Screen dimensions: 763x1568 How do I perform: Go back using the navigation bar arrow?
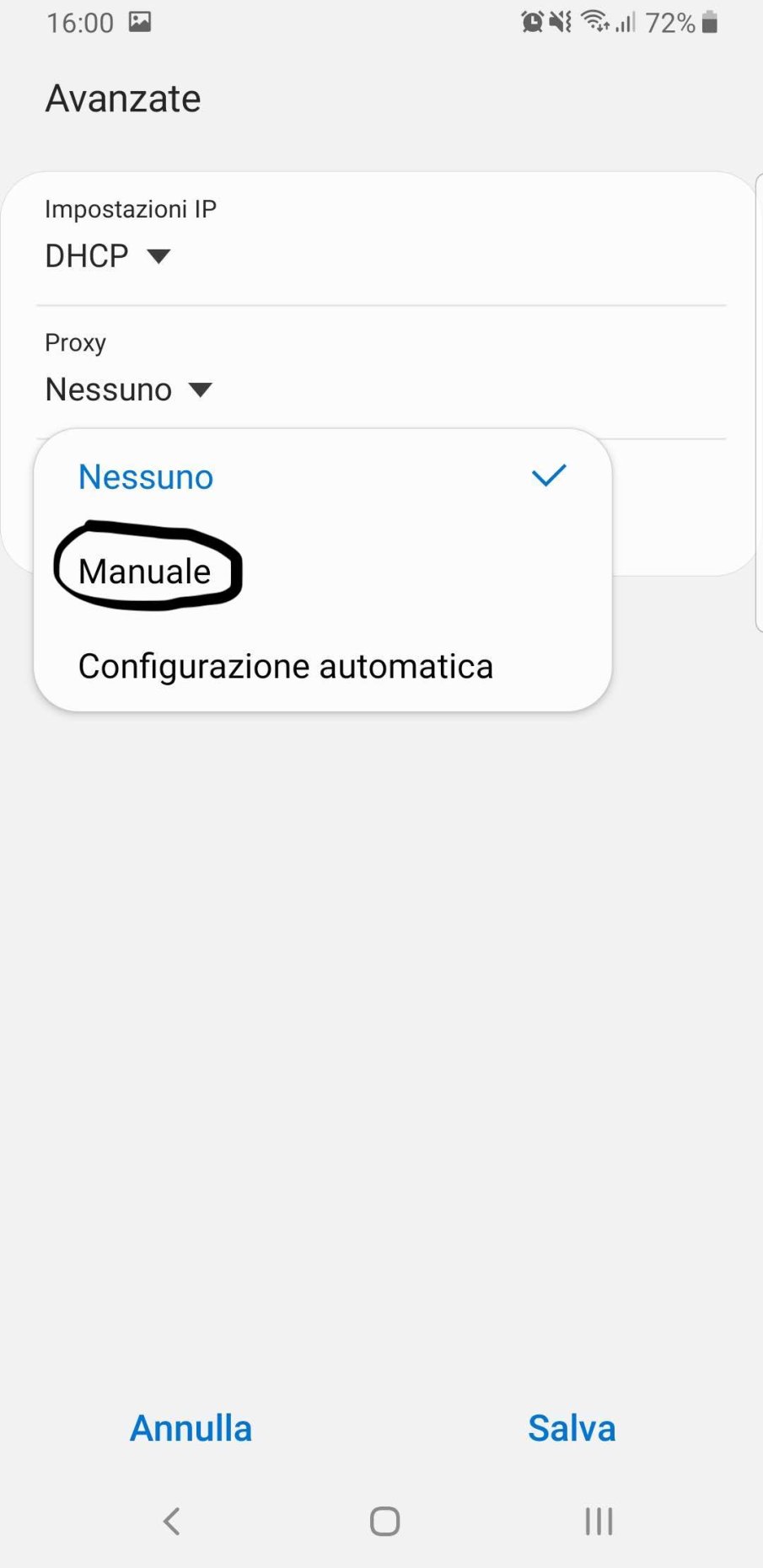pyautogui.click(x=172, y=1521)
